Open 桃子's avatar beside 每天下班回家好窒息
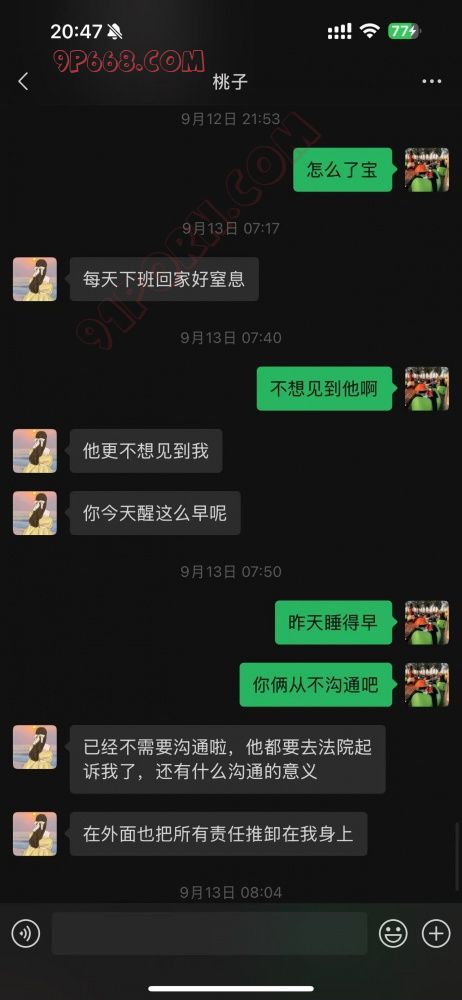This screenshot has height=1000, width=462. pyautogui.click(x=35, y=279)
